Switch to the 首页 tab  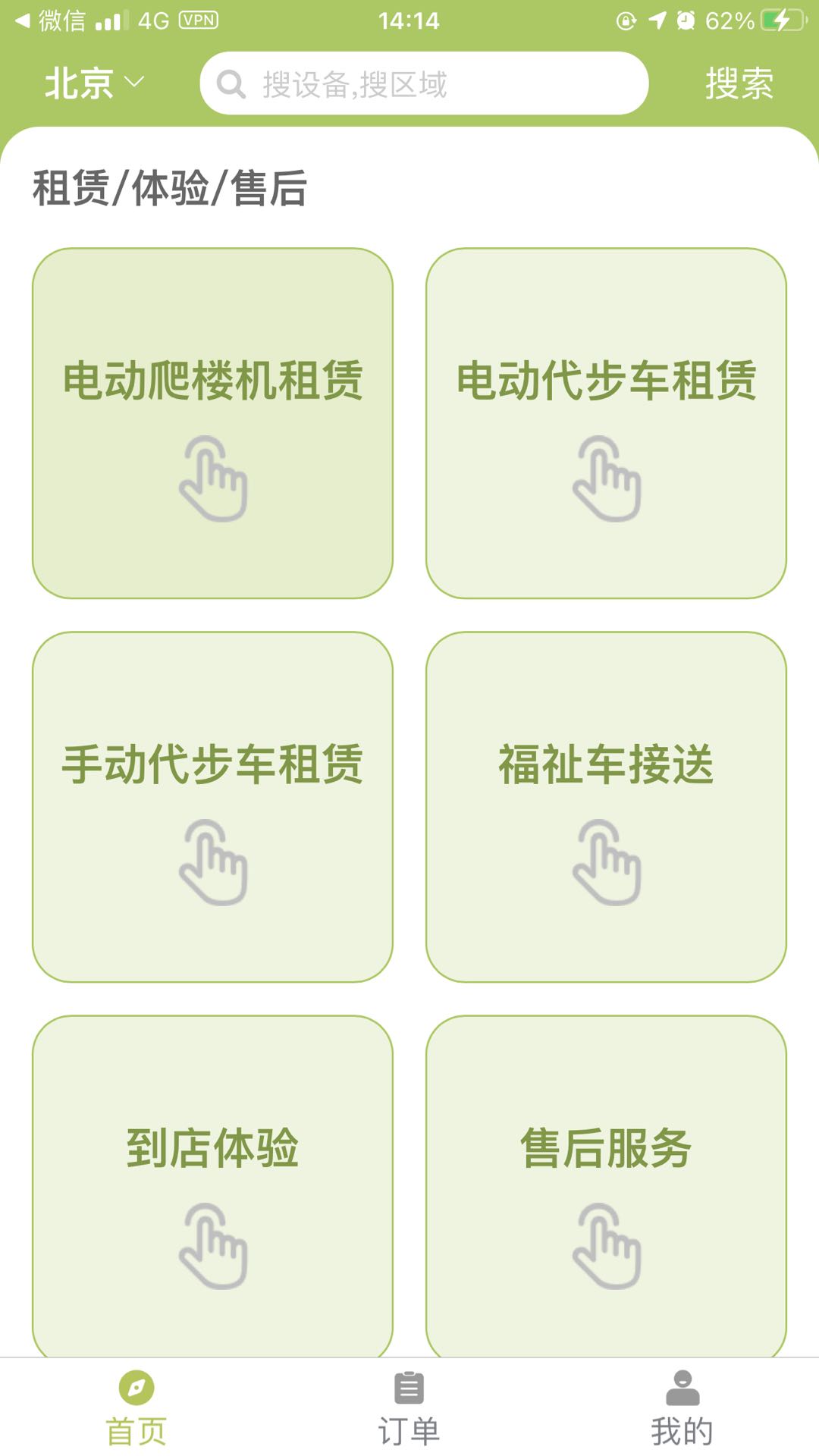click(136, 1407)
